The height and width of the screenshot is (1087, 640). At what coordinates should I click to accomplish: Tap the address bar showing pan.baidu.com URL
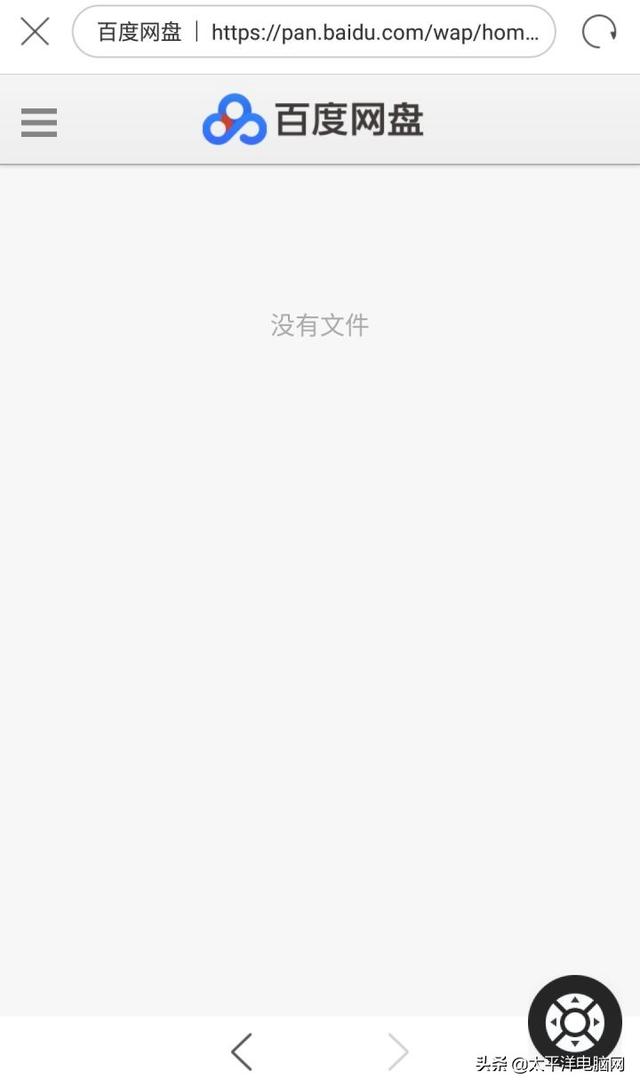pos(313,32)
